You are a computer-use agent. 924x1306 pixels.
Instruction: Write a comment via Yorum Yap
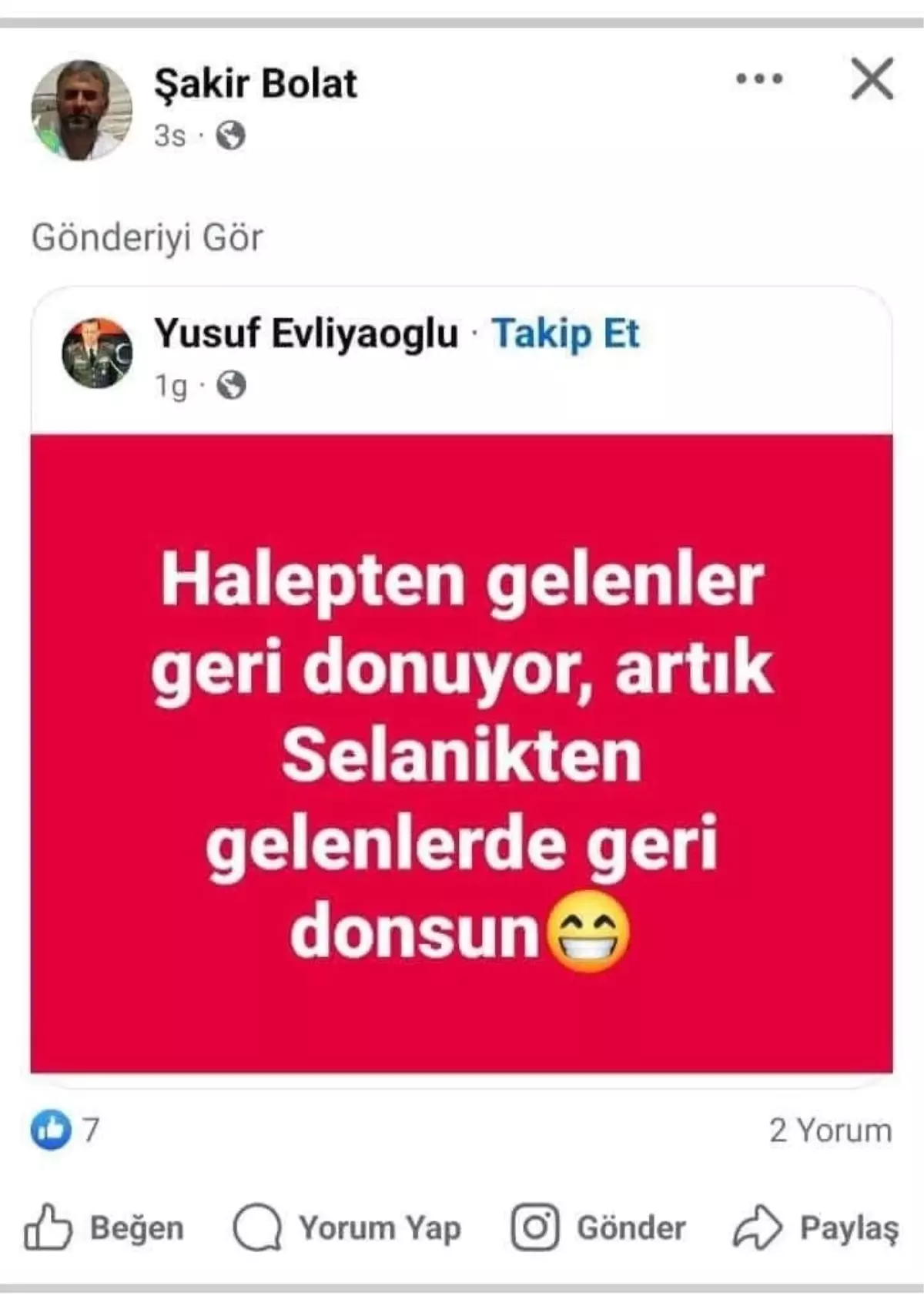click(348, 1227)
